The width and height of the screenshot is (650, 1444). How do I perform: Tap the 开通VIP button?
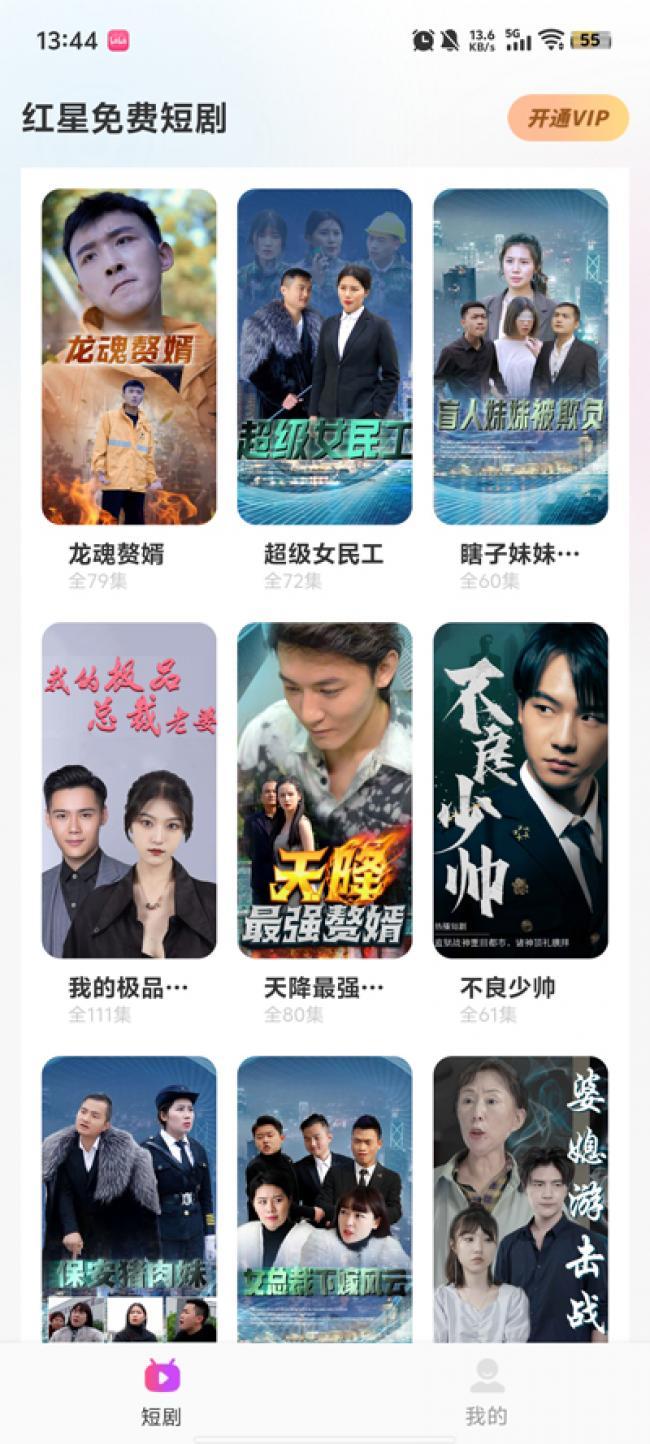pos(567,119)
